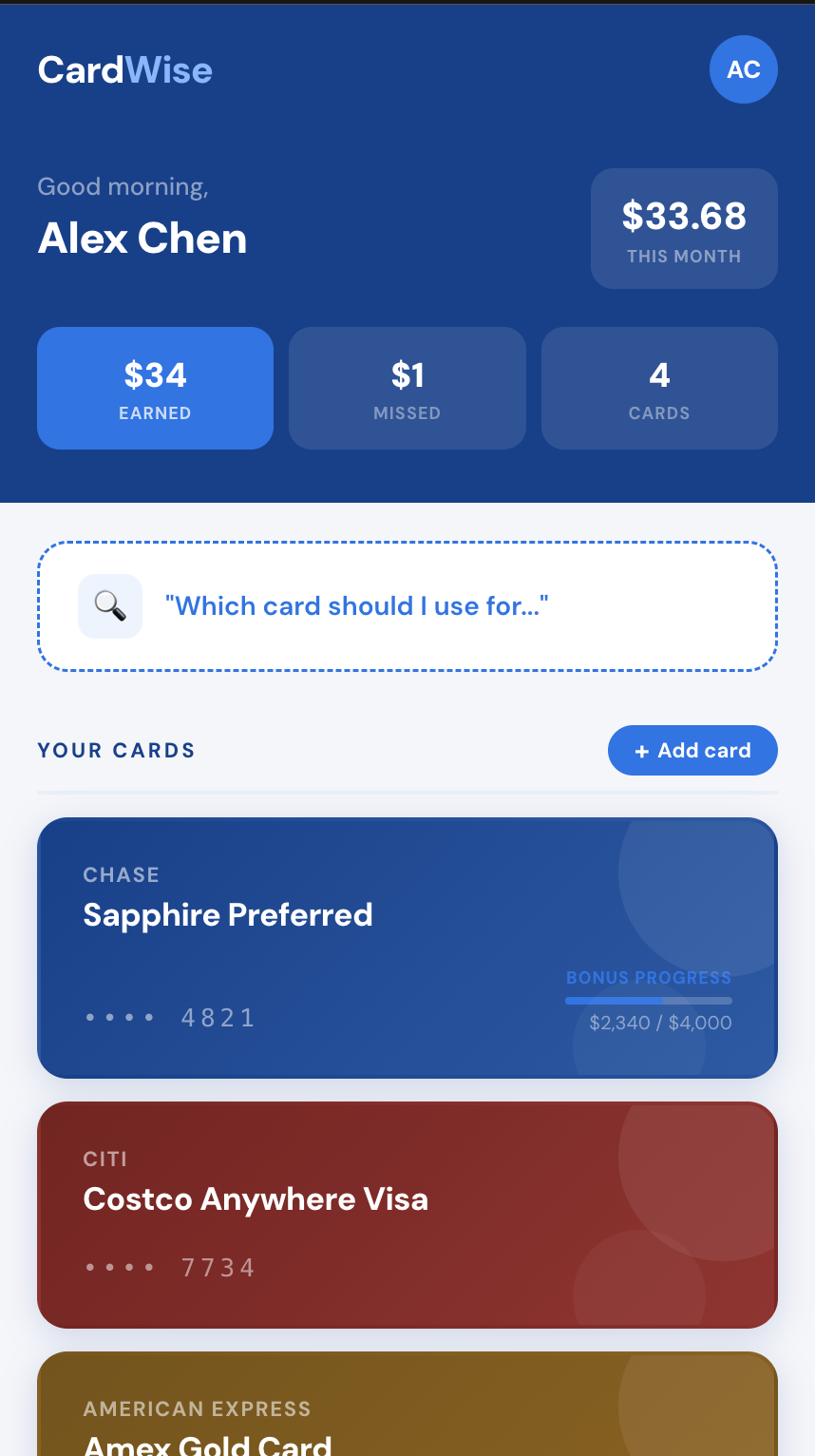Tap the Add card button
Viewport: 815px width, 1456px height.
point(692,751)
